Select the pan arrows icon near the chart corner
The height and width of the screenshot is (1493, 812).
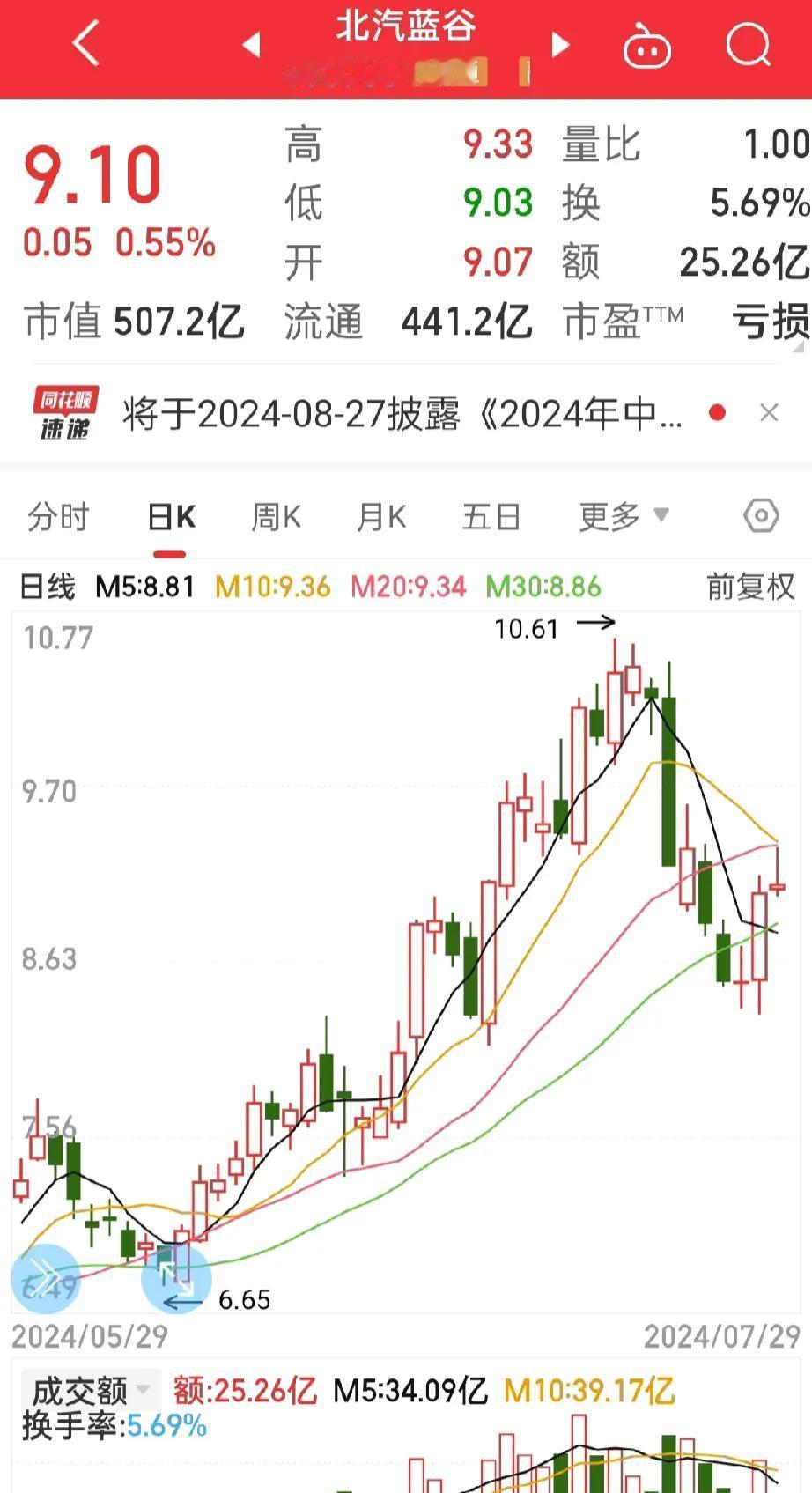[x=174, y=1279]
